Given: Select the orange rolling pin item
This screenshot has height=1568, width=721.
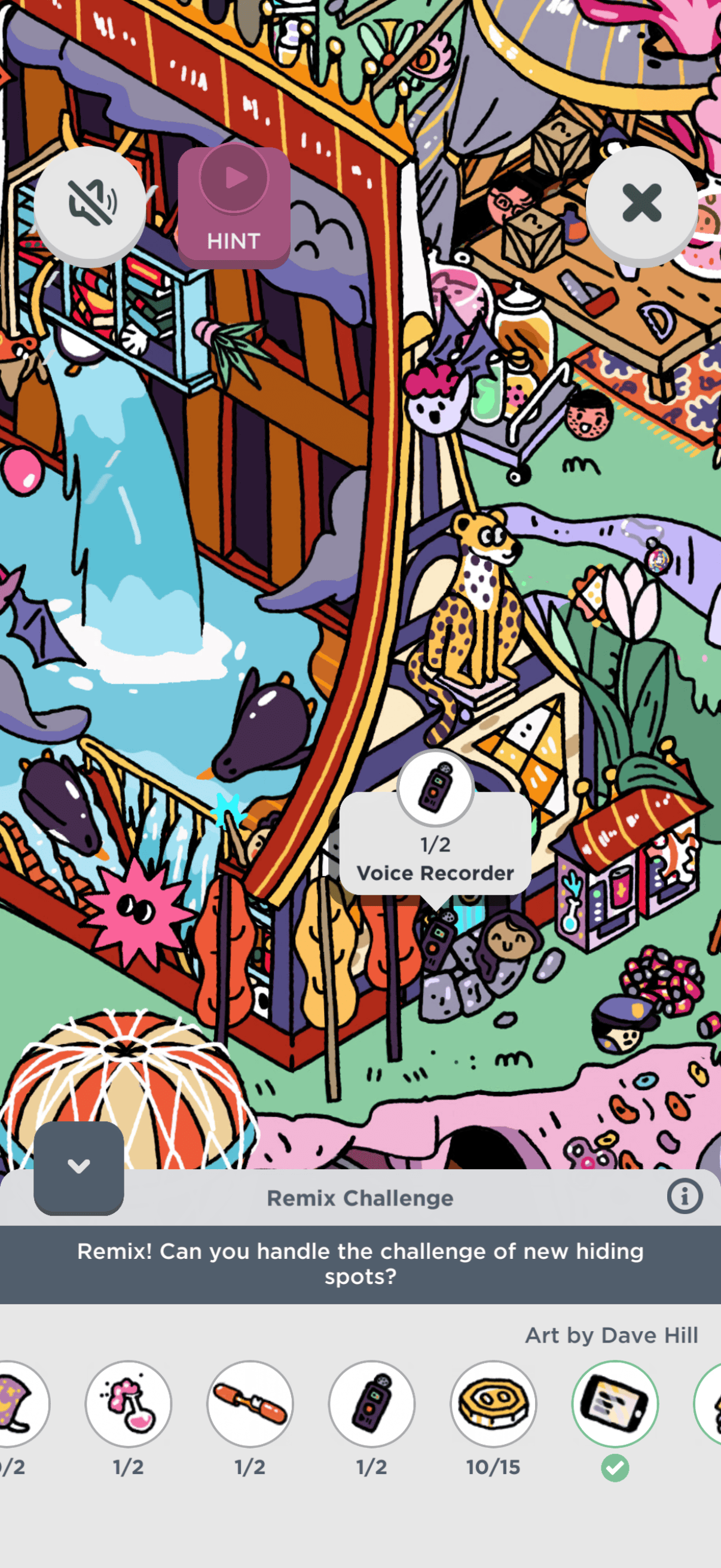Looking at the screenshot, I should tap(250, 1403).
